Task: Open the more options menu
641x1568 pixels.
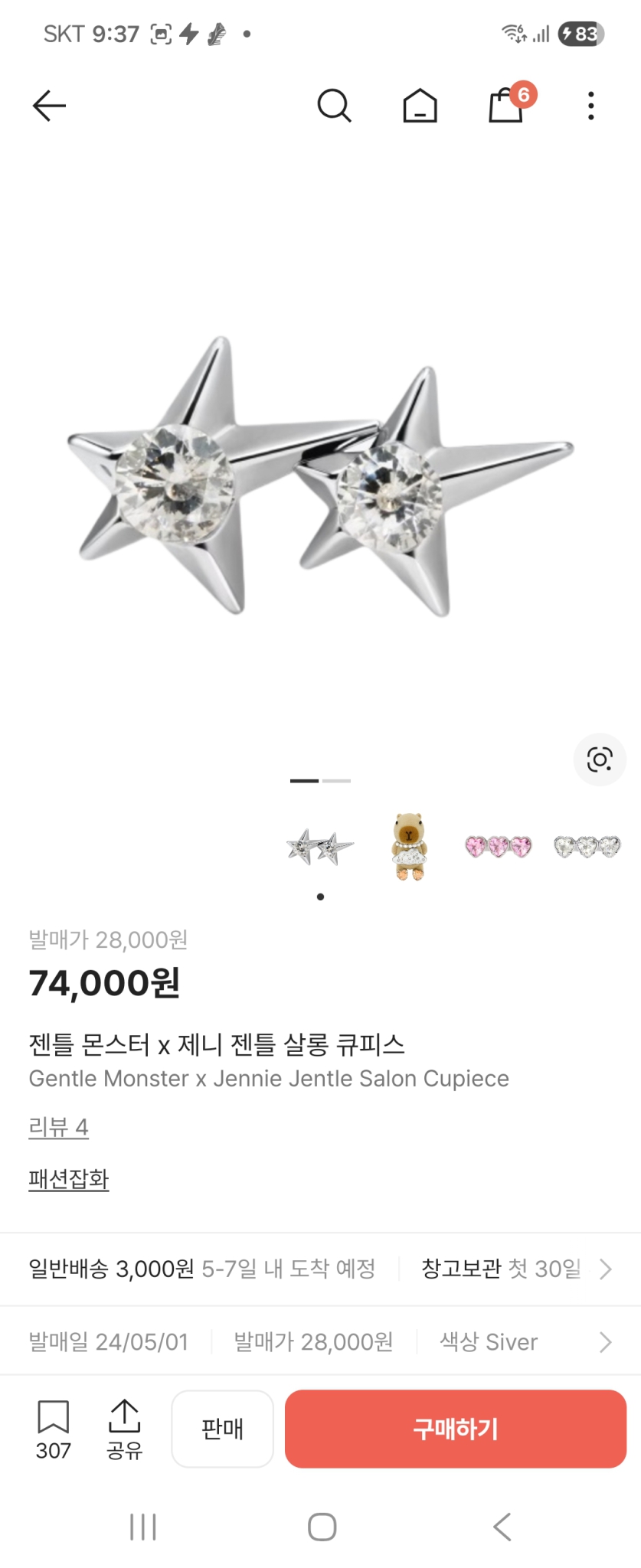Action: coord(590,106)
